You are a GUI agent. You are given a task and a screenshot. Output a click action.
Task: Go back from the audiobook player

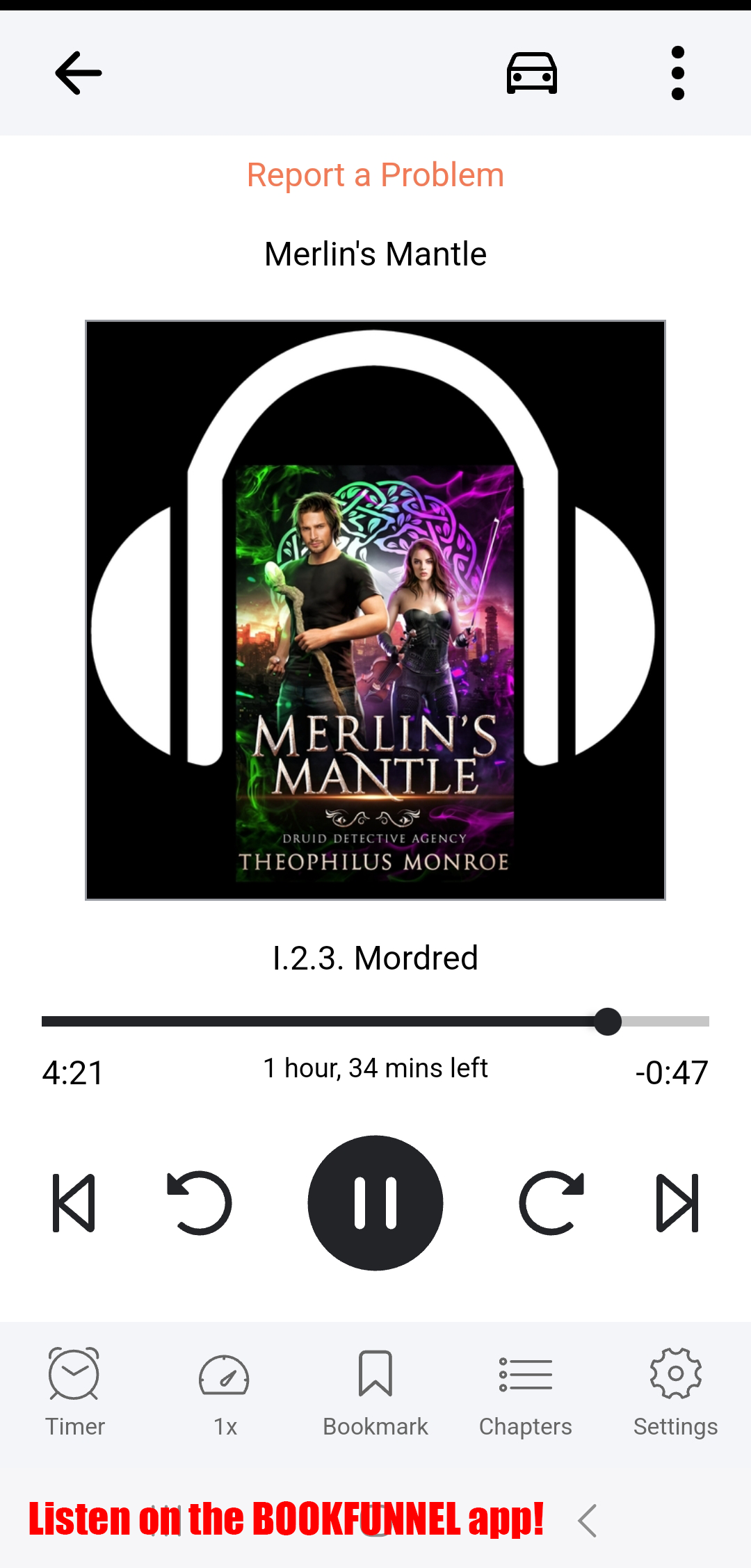click(78, 73)
